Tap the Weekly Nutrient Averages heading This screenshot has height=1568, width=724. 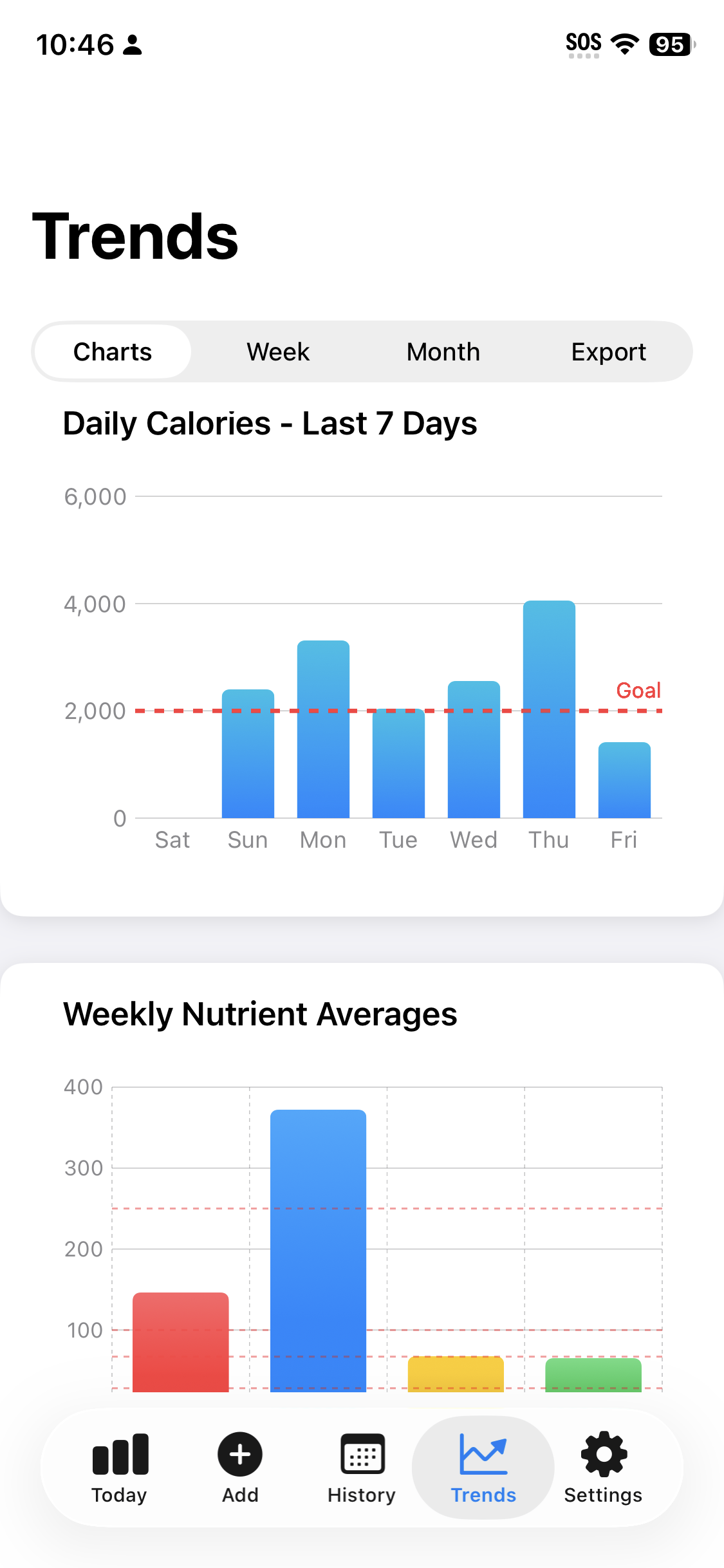(x=260, y=1014)
